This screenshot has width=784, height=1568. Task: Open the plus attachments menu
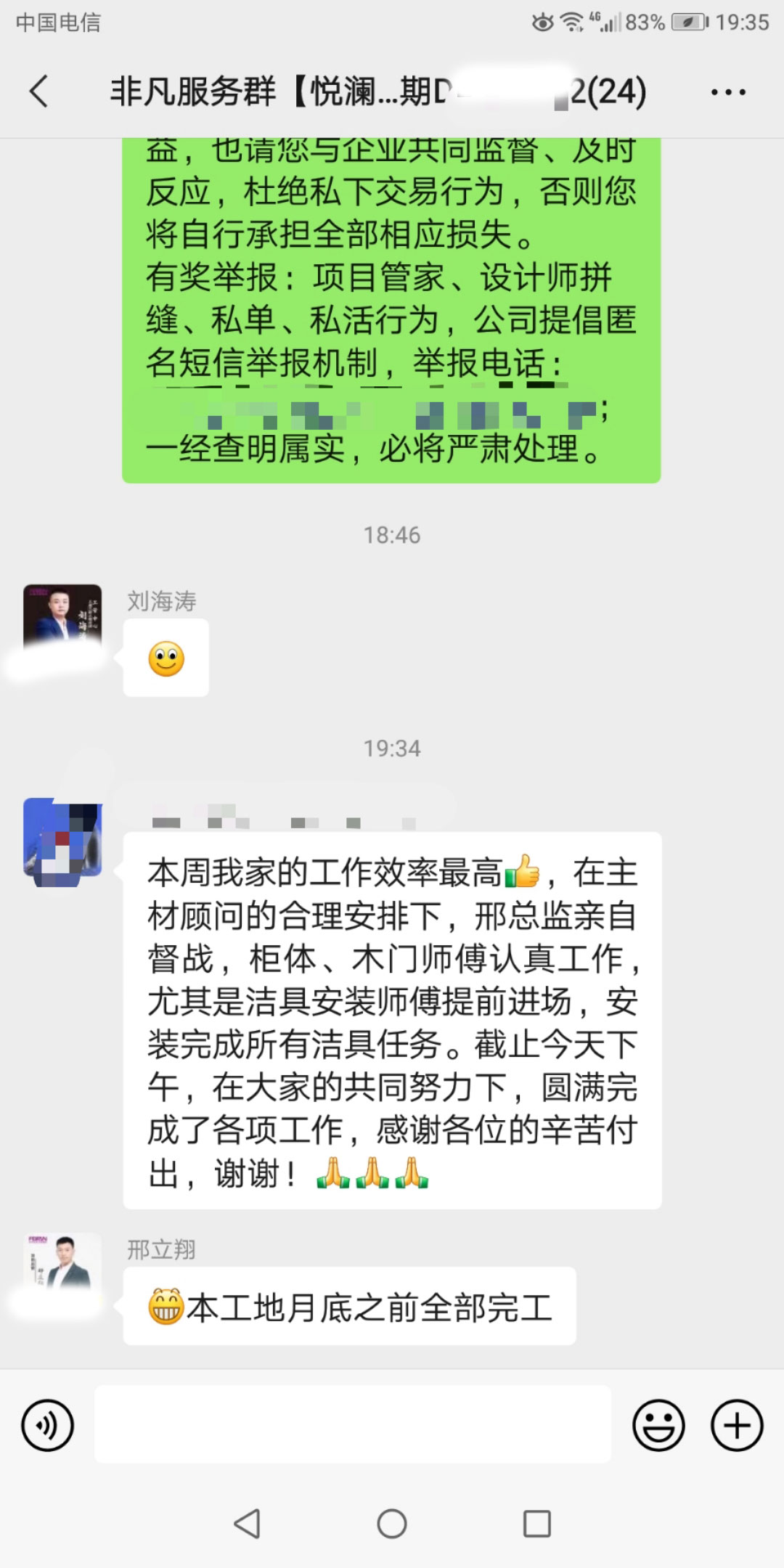(736, 1426)
